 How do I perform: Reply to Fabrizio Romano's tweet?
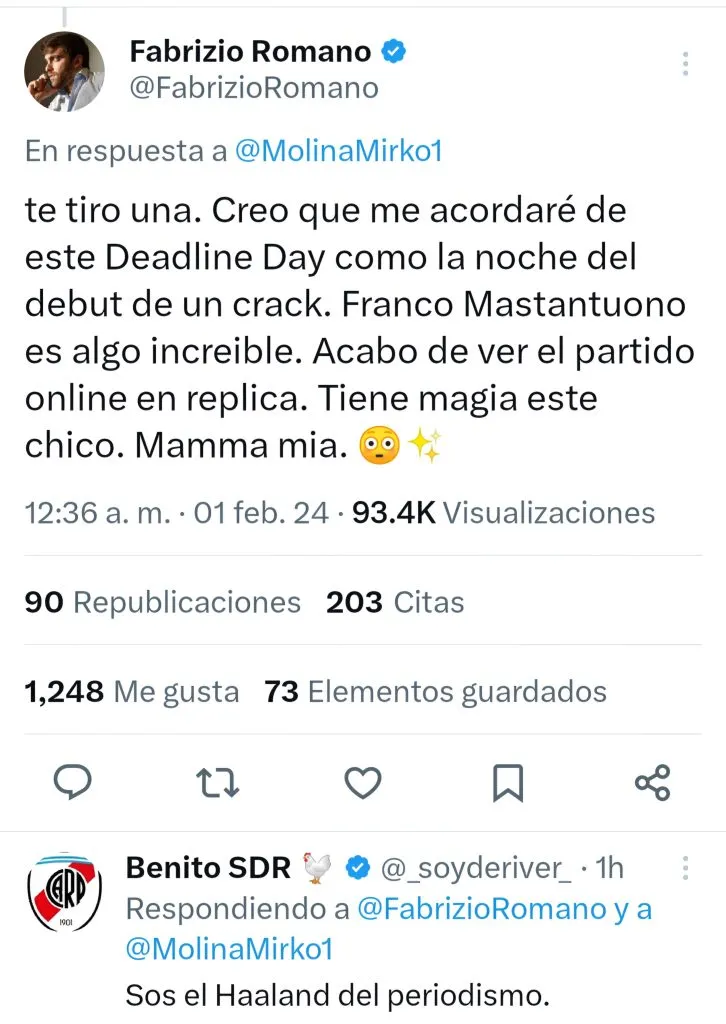click(x=72, y=782)
